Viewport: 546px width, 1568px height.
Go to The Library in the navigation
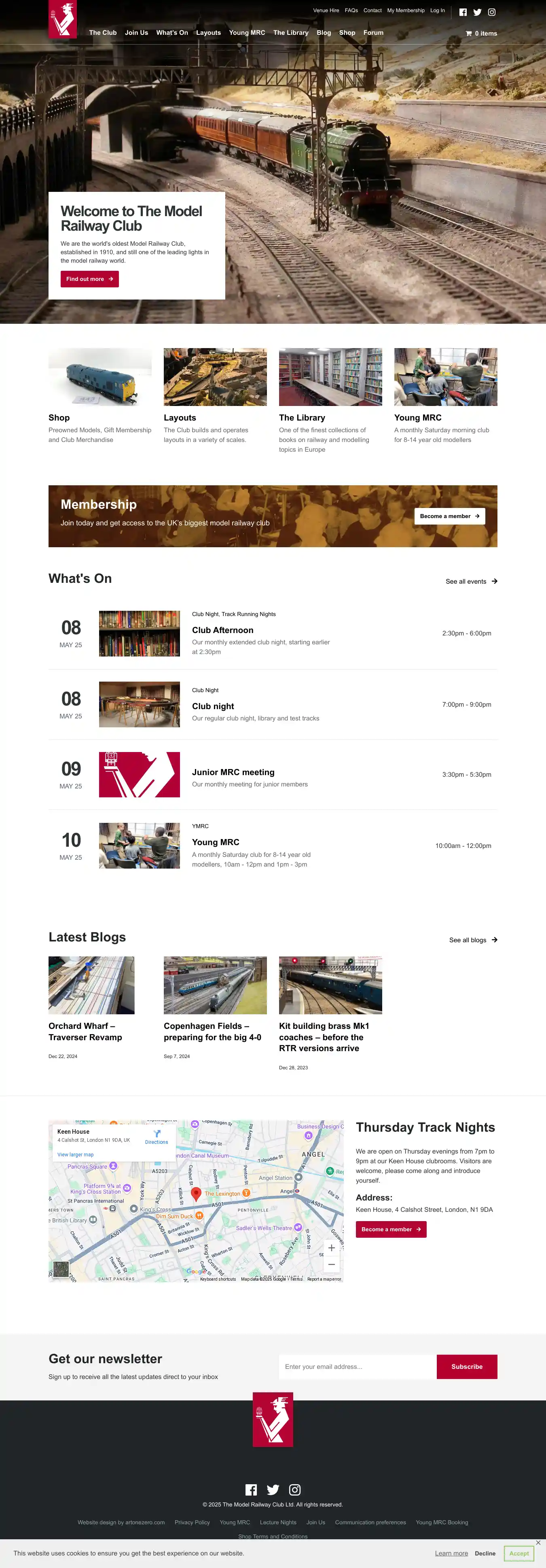point(291,33)
